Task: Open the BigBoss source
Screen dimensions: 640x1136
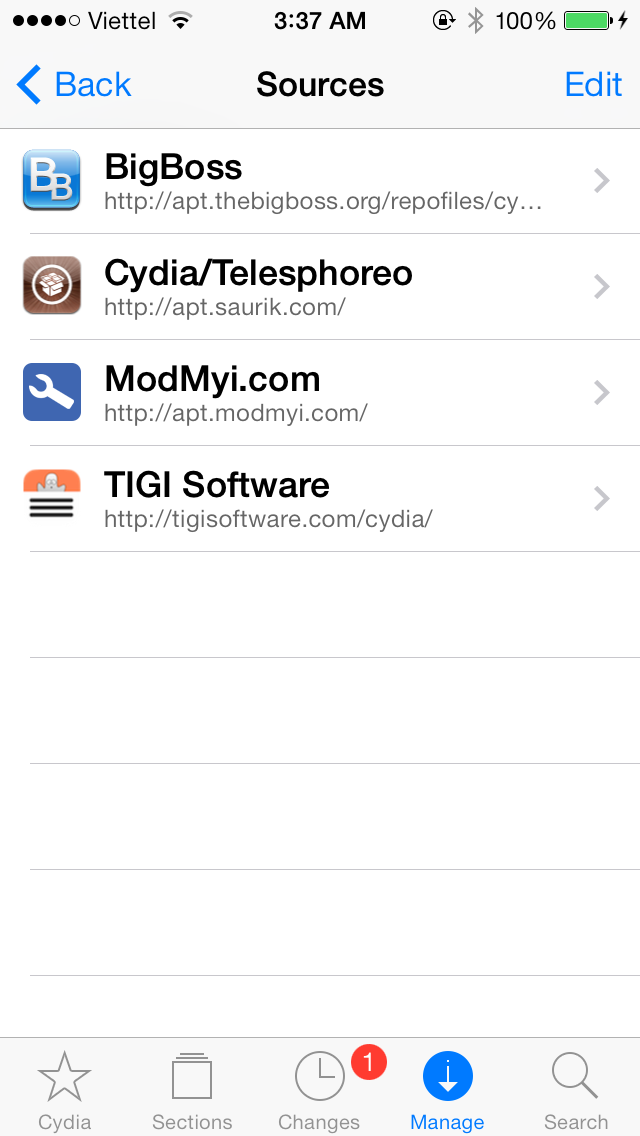Action: (x=320, y=181)
